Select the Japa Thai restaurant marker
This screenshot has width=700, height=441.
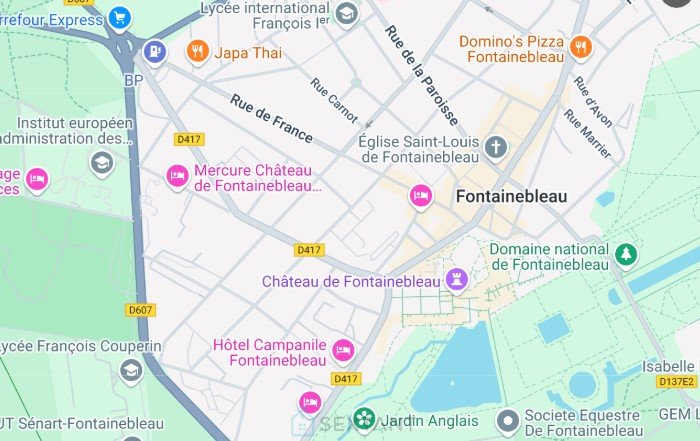click(198, 52)
